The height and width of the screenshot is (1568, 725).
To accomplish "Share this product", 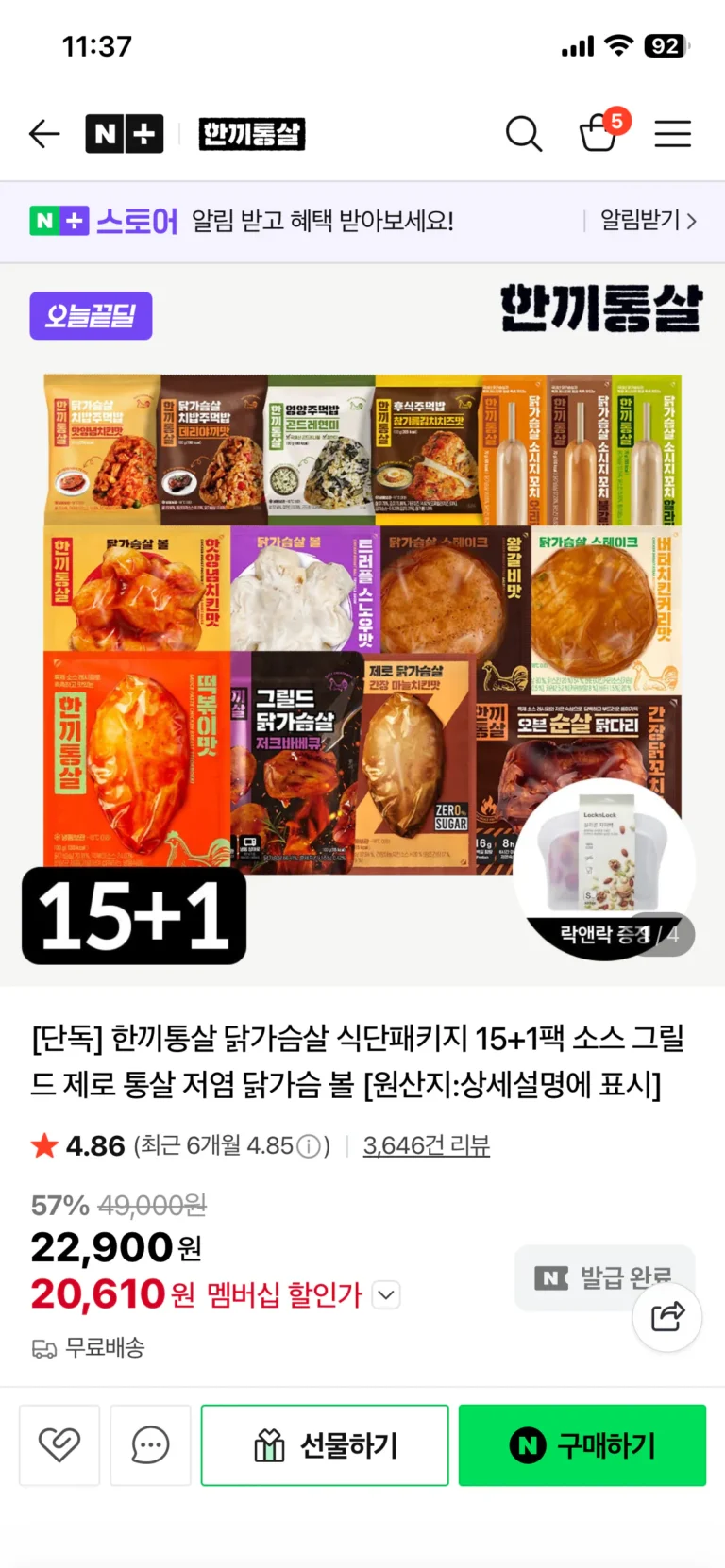I will (x=667, y=1316).
